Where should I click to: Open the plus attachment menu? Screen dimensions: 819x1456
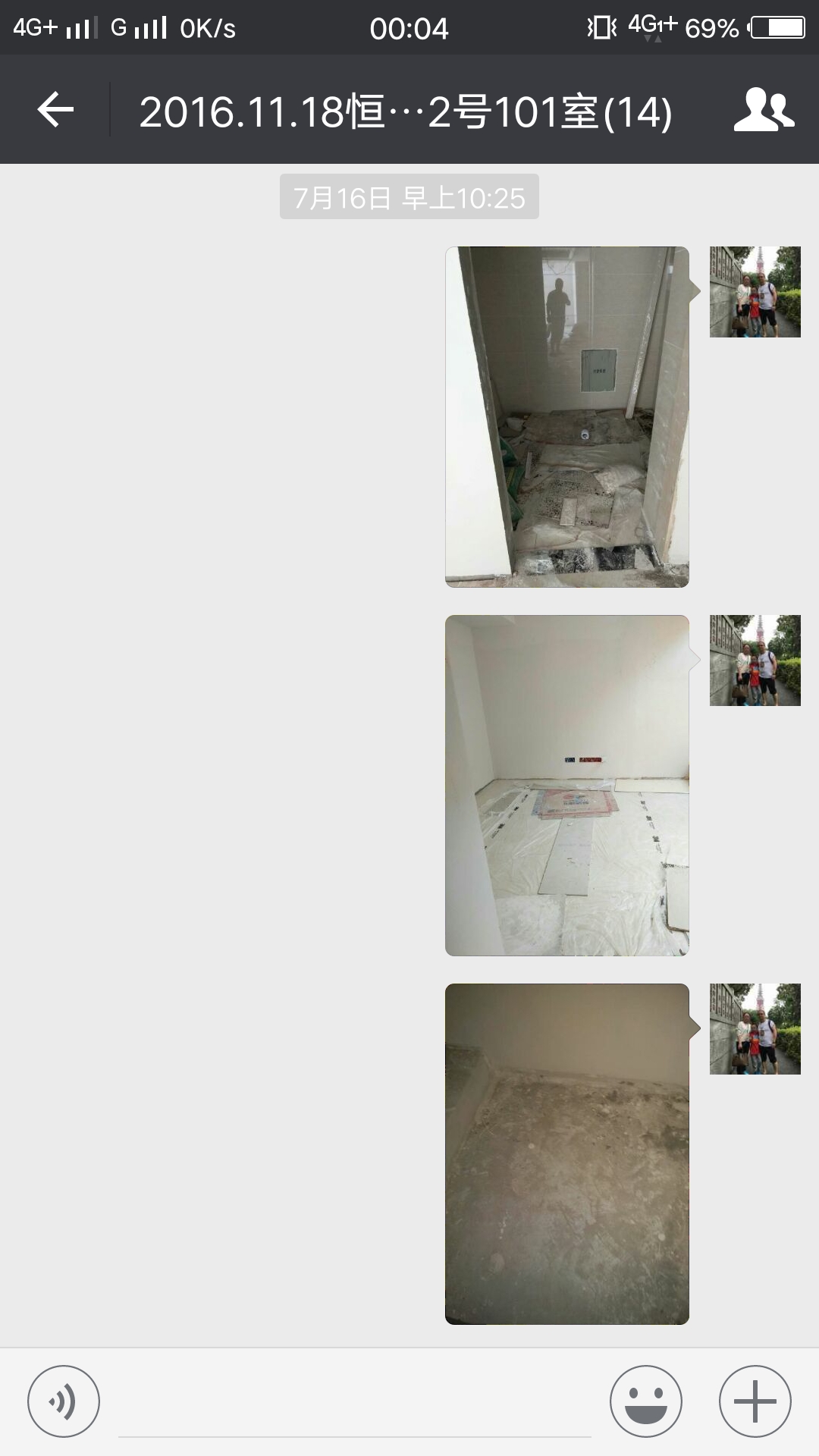click(755, 1401)
